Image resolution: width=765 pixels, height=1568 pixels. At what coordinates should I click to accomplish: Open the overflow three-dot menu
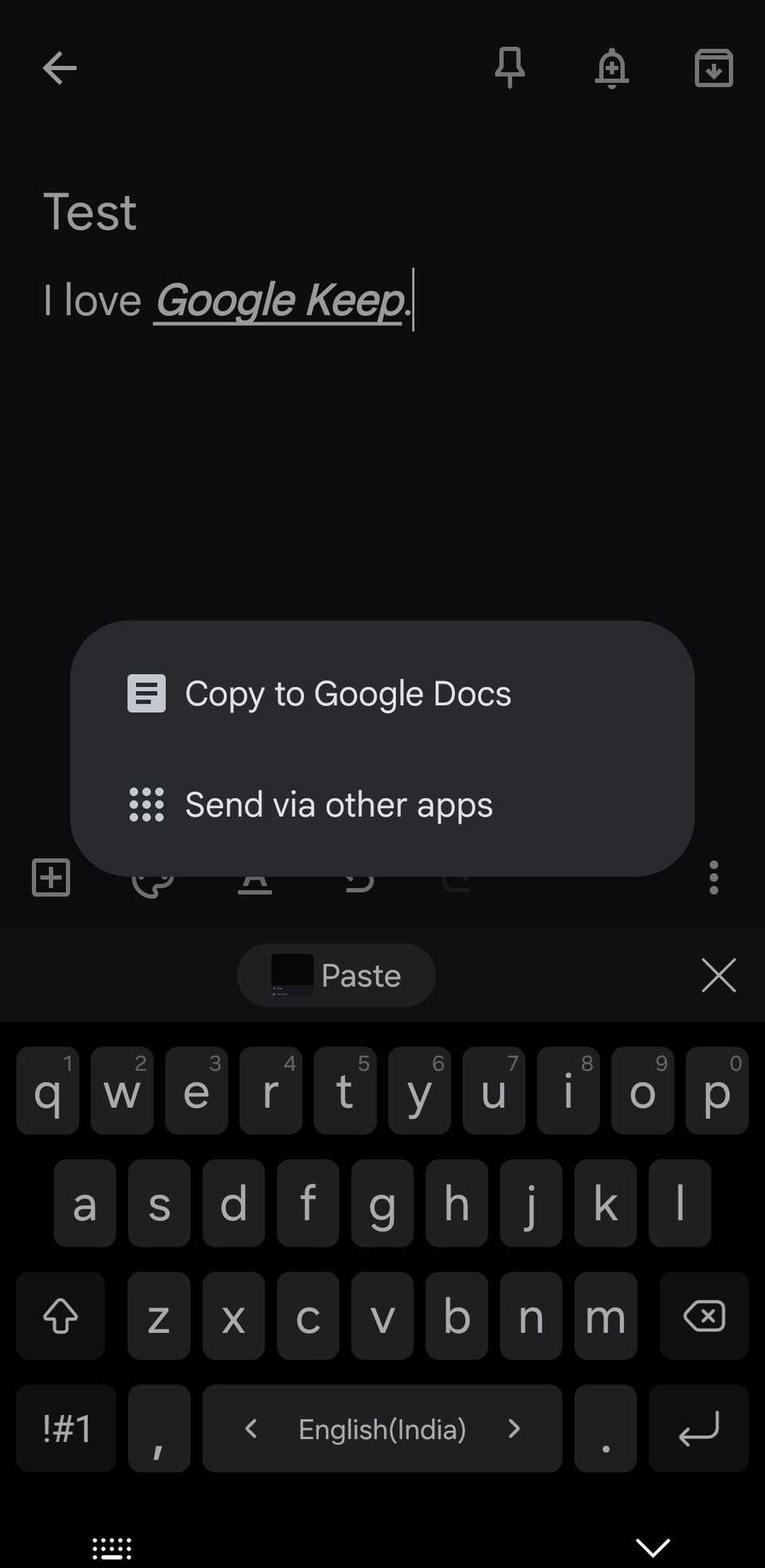[x=713, y=877]
